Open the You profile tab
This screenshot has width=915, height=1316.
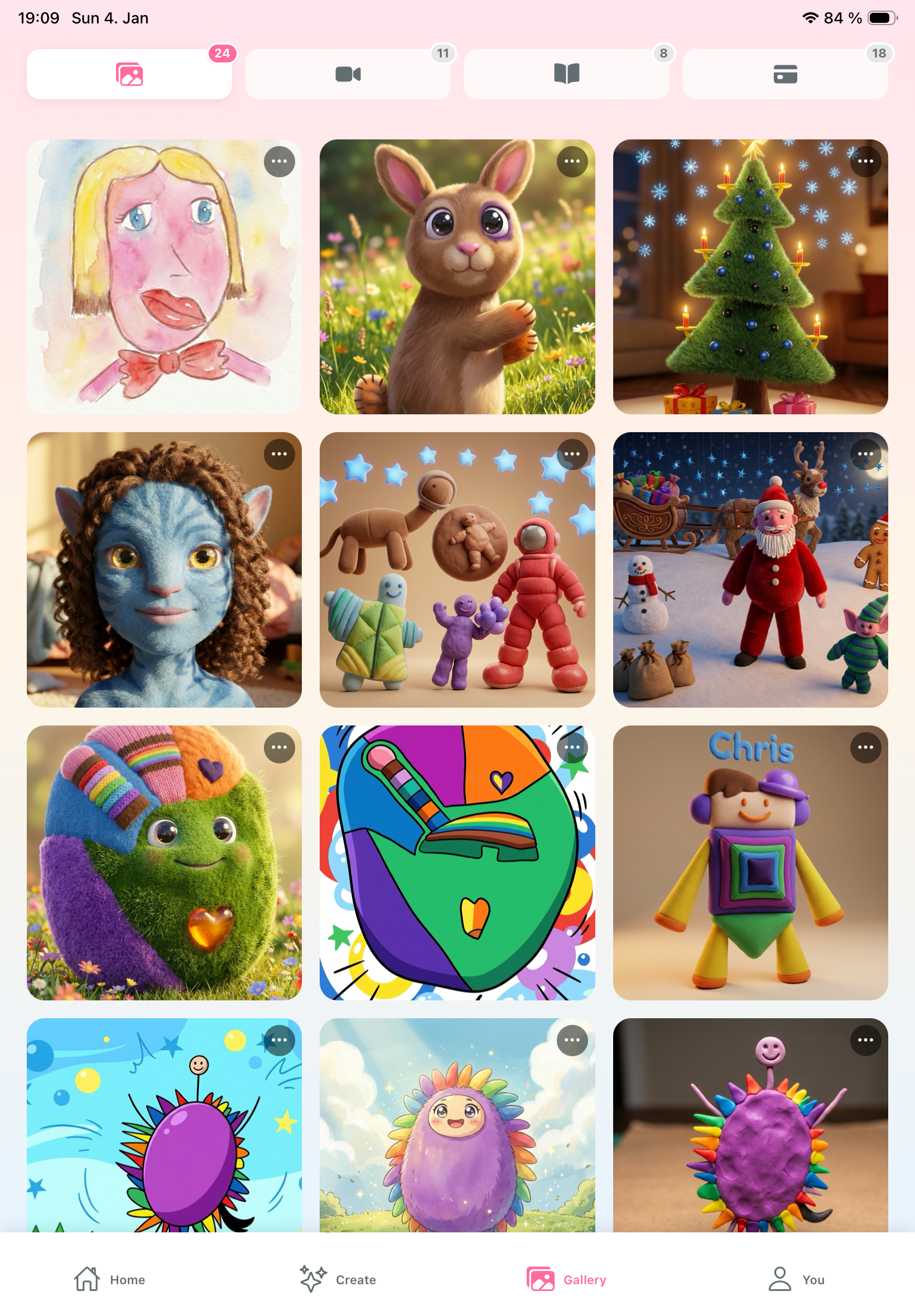pos(796,1279)
